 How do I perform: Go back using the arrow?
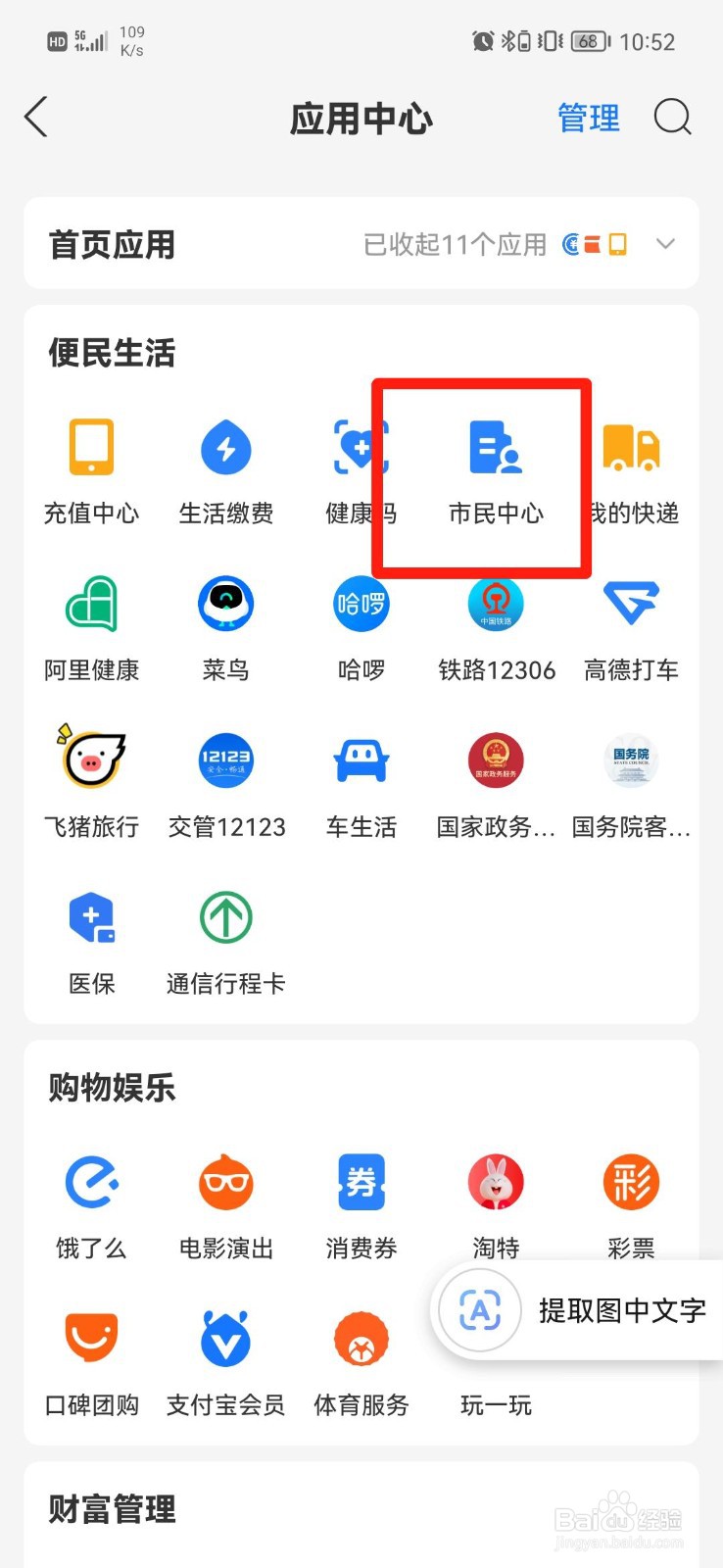point(36,117)
